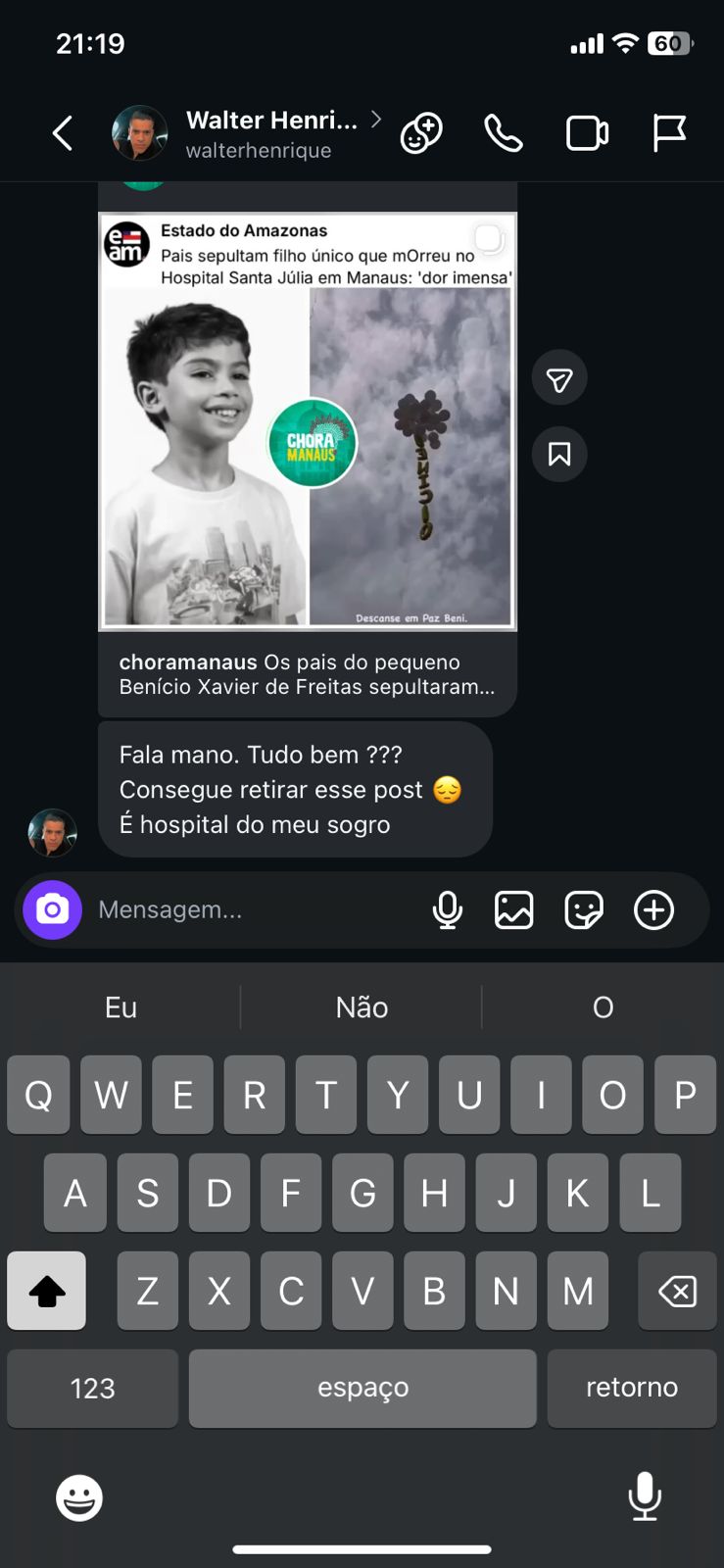
Task: Open the photo gallery picker
Action: click(x=514, y=910)
